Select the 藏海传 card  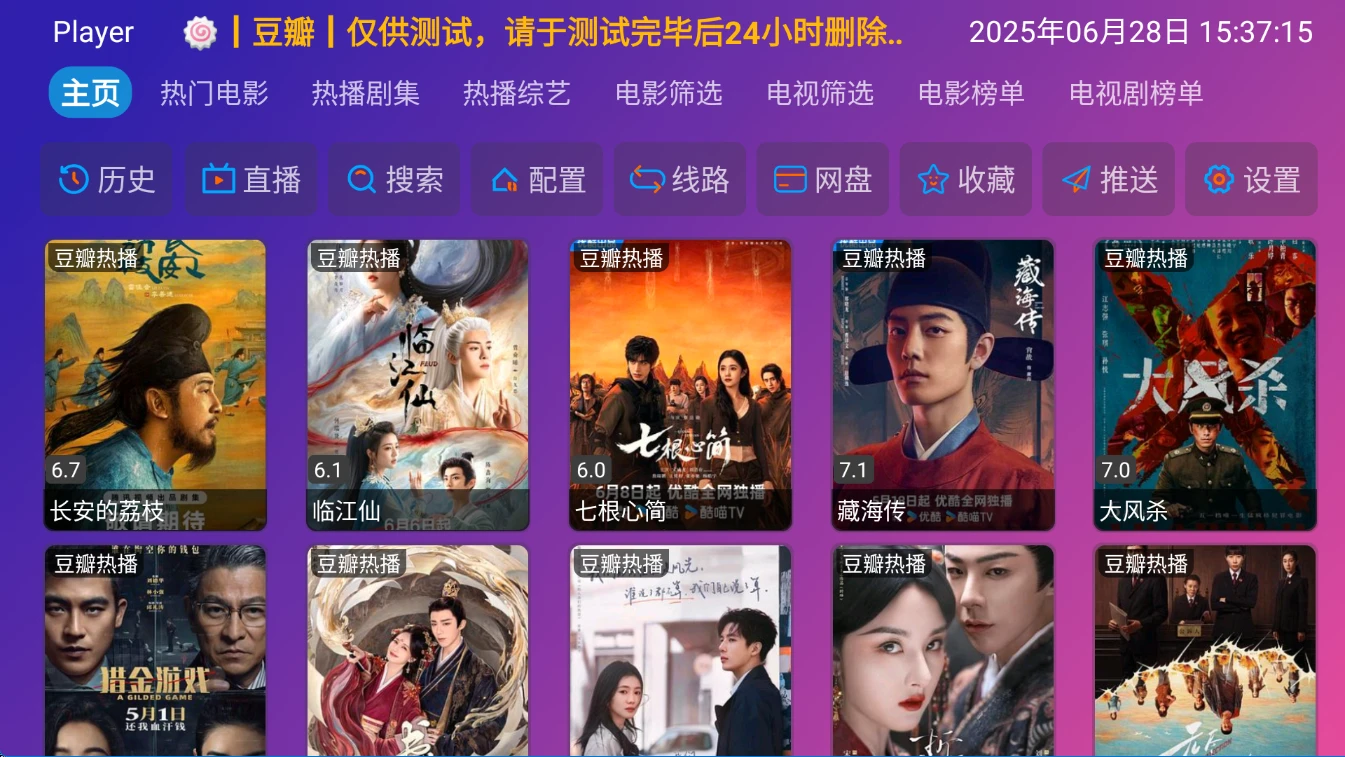click(943, 385)
